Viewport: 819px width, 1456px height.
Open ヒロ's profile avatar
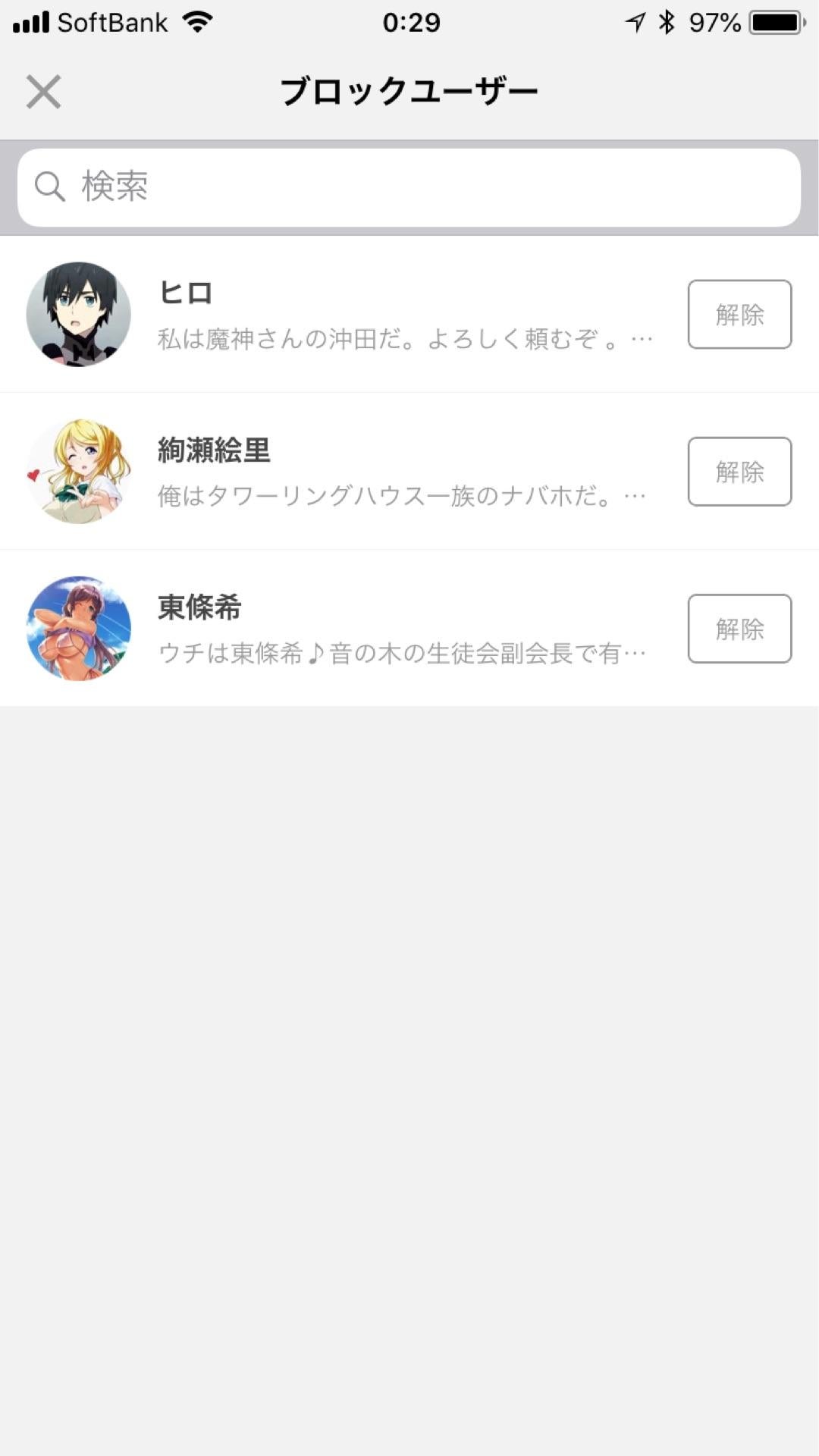pyautogui.click(x=78, y=313)
